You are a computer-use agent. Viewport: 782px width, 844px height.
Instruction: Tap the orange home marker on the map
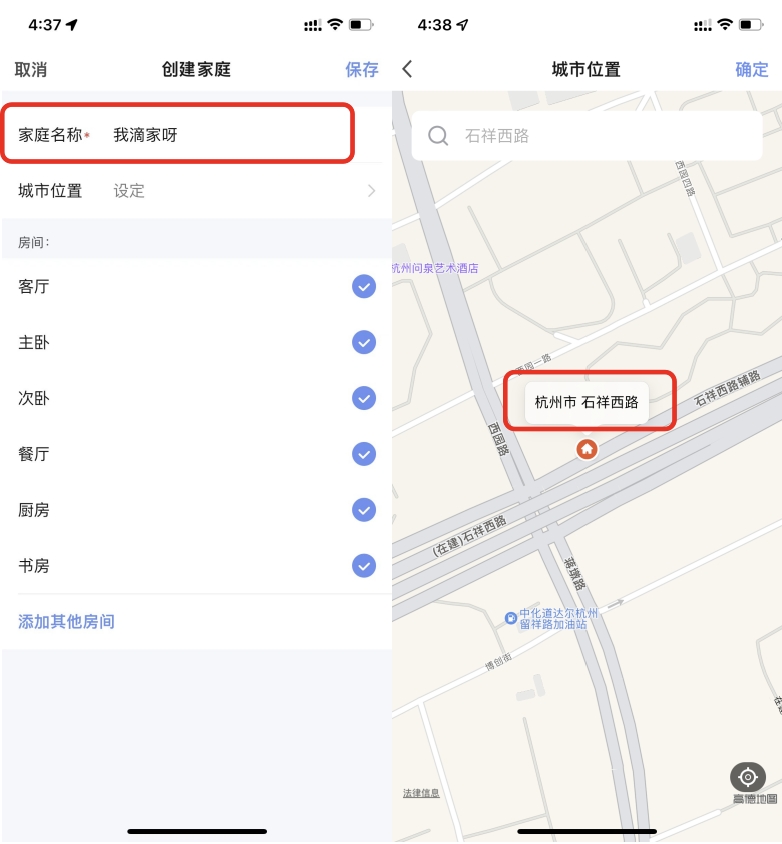[x=586, y=449]
